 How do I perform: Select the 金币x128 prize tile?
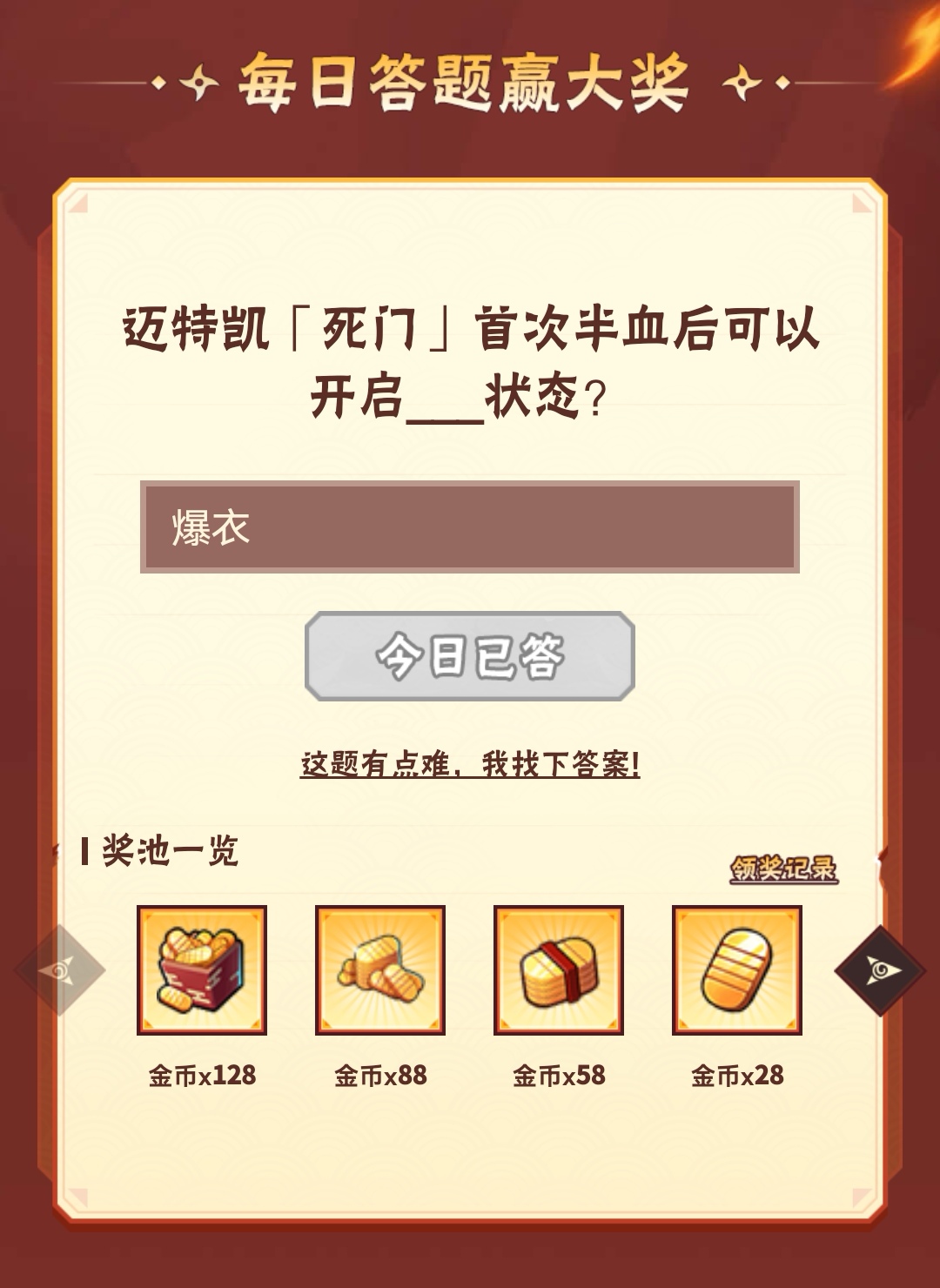coord(202,969)
